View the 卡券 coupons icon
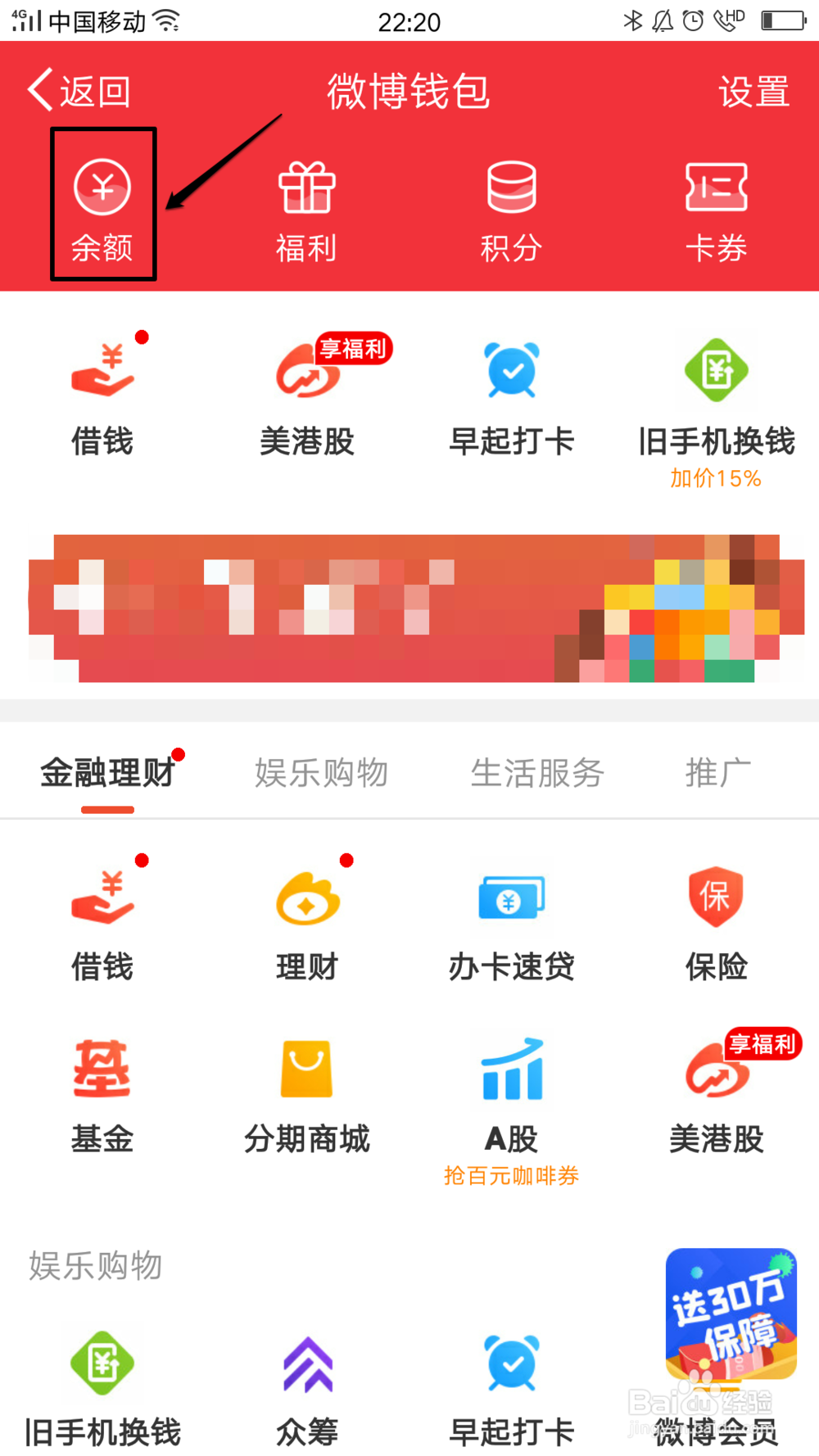 pos(717,201)
